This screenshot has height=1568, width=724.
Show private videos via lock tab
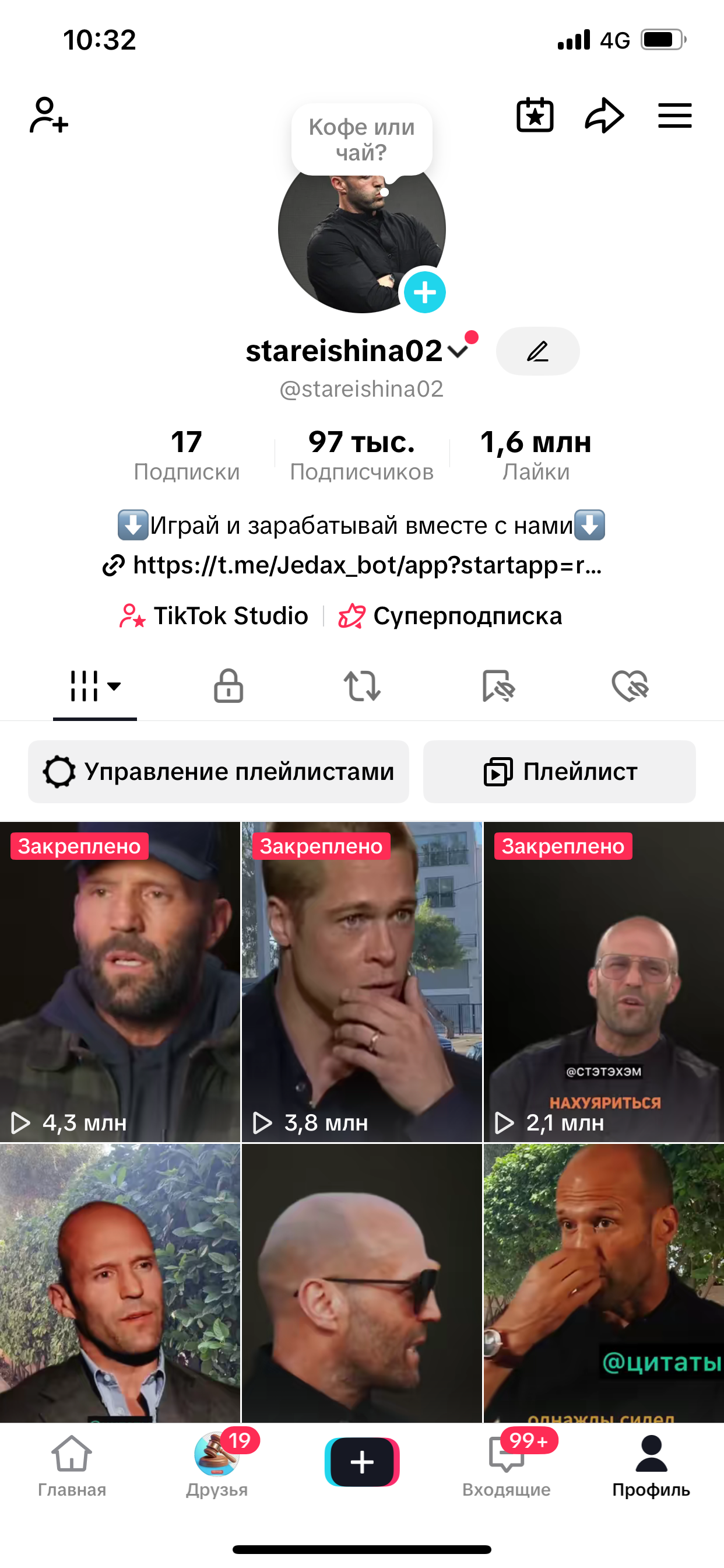click(x=228, y=687)
